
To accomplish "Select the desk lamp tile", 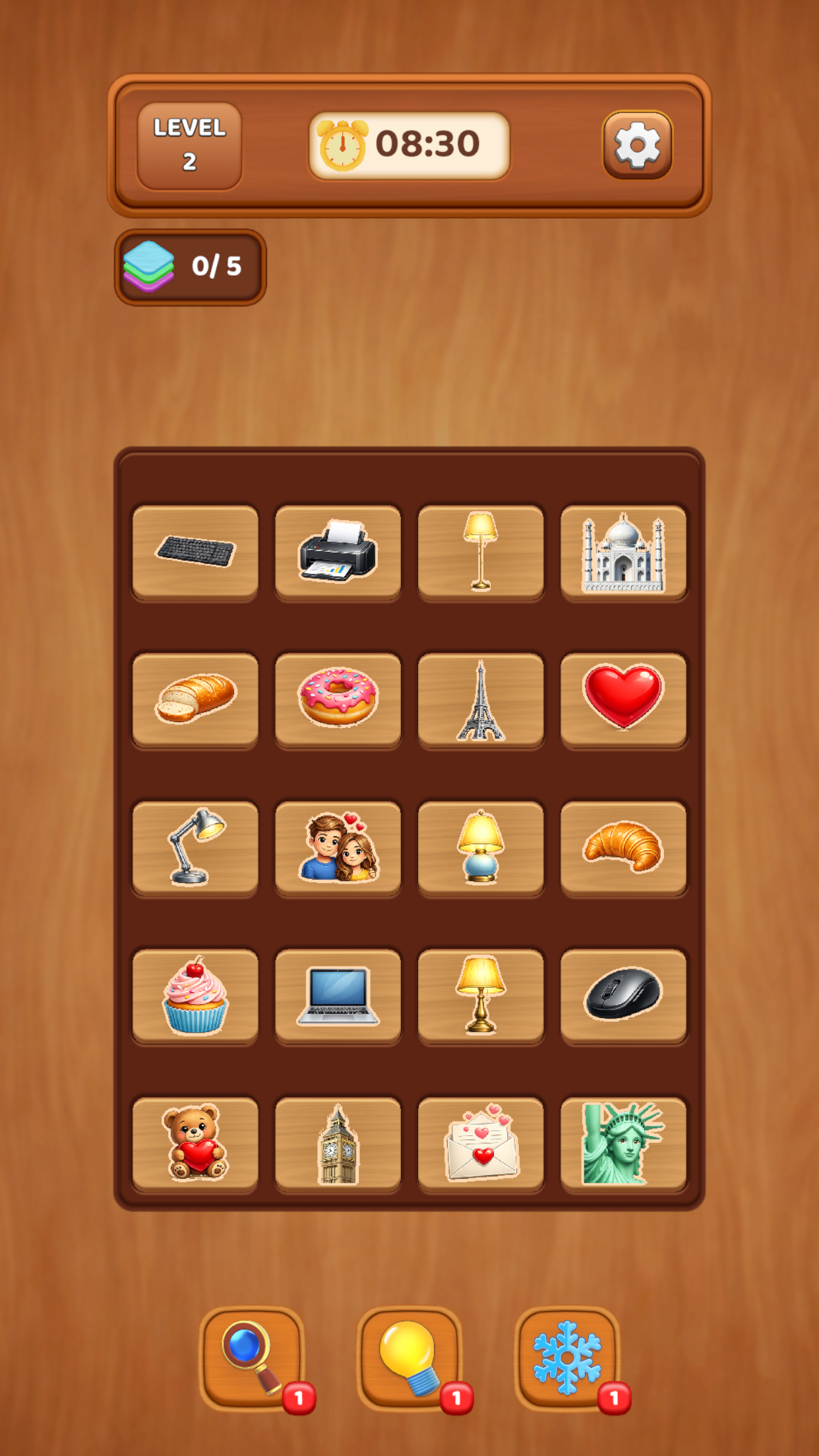I will (x=195, y=847).
